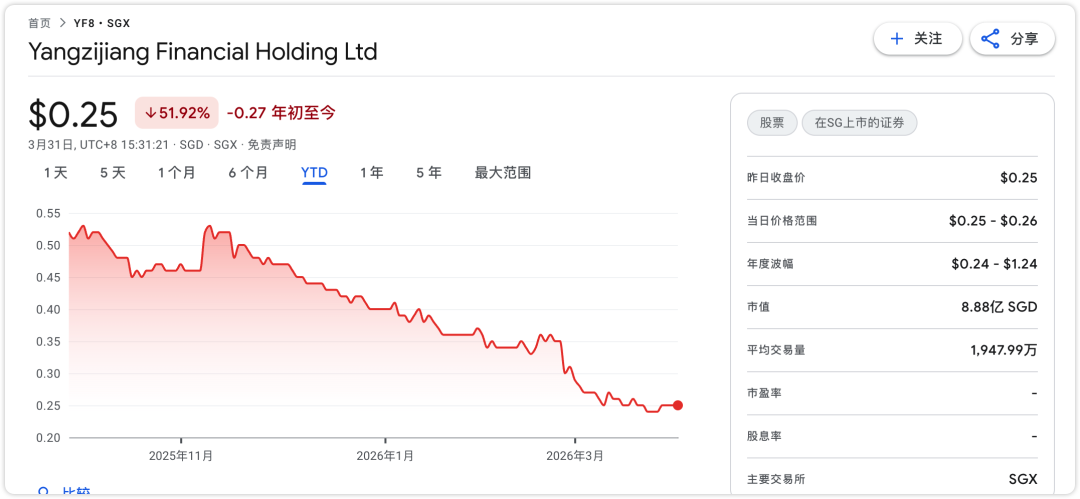The height and width of the screenshot is (499, 1080).
Task: Switch chart range to 5天
Action: 113,173
